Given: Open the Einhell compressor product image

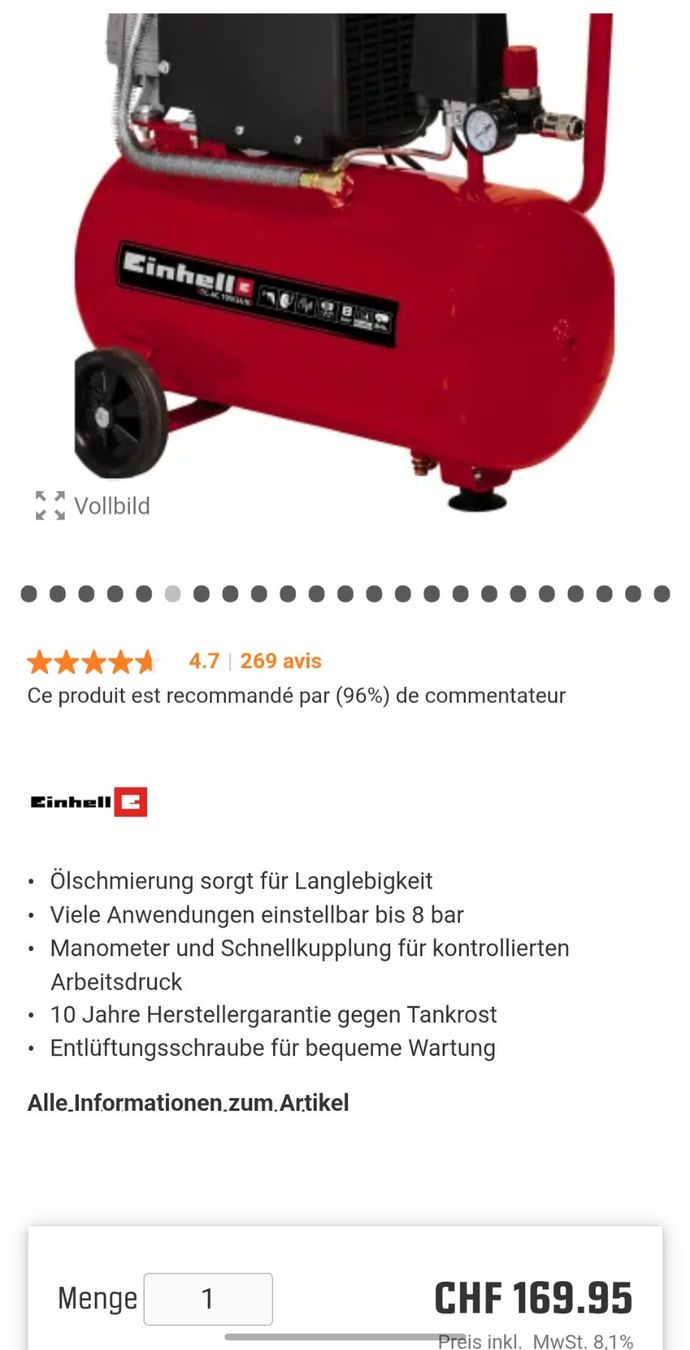Looking at the screenshot, I should [x=345, y=260].
